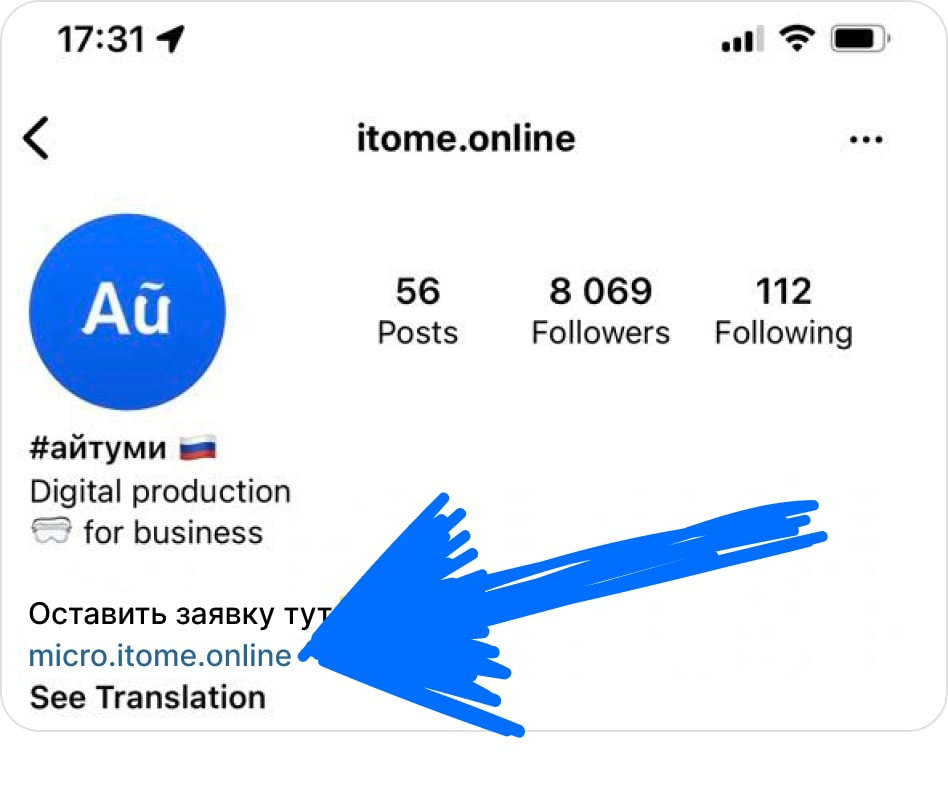This screenshot has height=789, width=948.
Task: Tap See Translation under the bio
Action: pyautogui.click(x=148, y=697)
